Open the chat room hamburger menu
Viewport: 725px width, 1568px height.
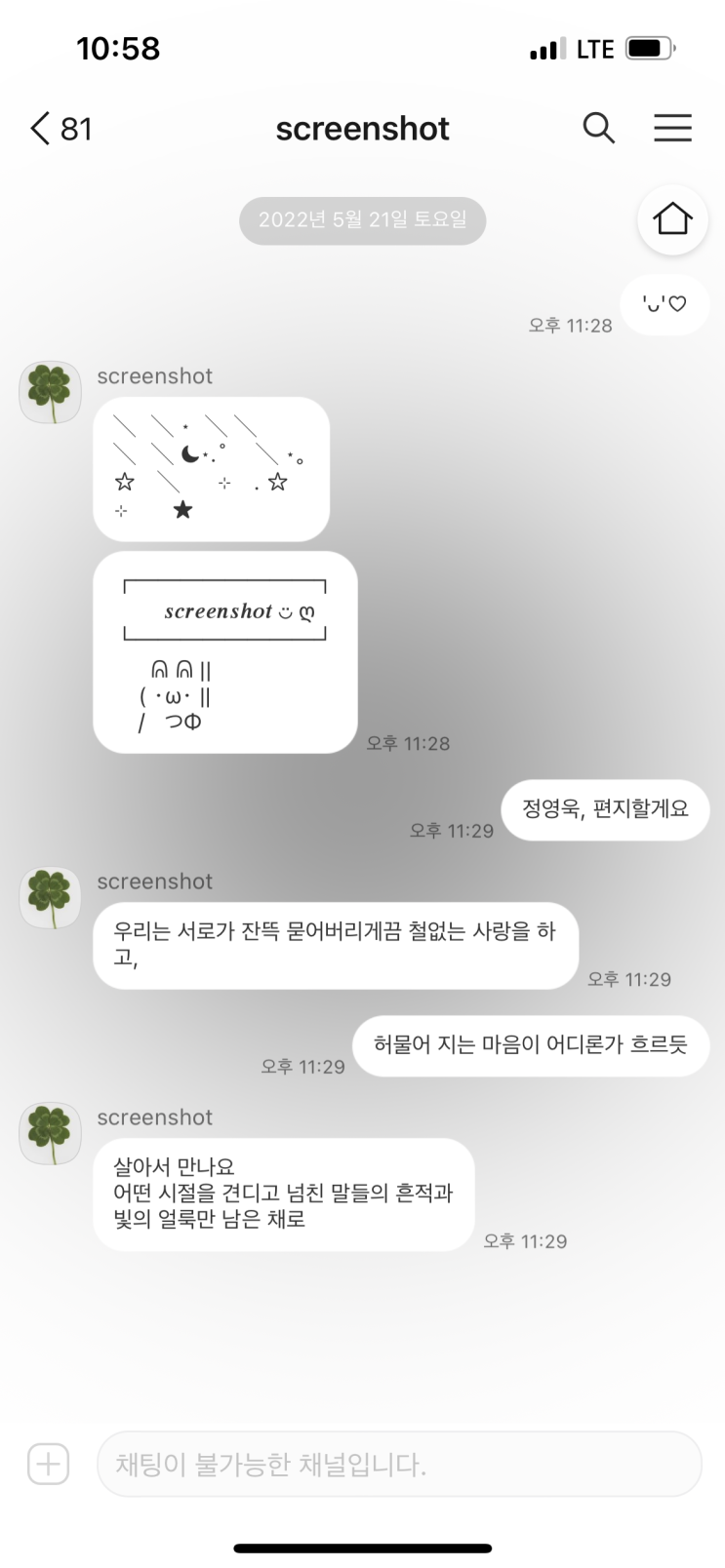point(672,128)
